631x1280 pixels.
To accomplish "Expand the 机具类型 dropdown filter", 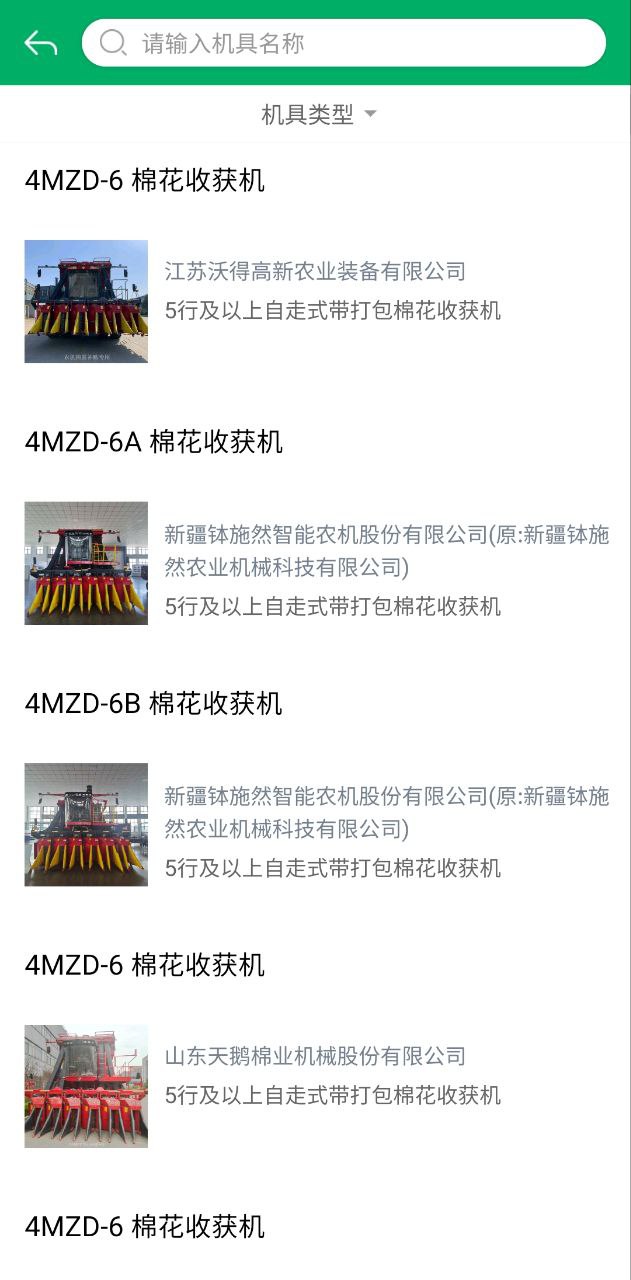I will click(318, 115).
